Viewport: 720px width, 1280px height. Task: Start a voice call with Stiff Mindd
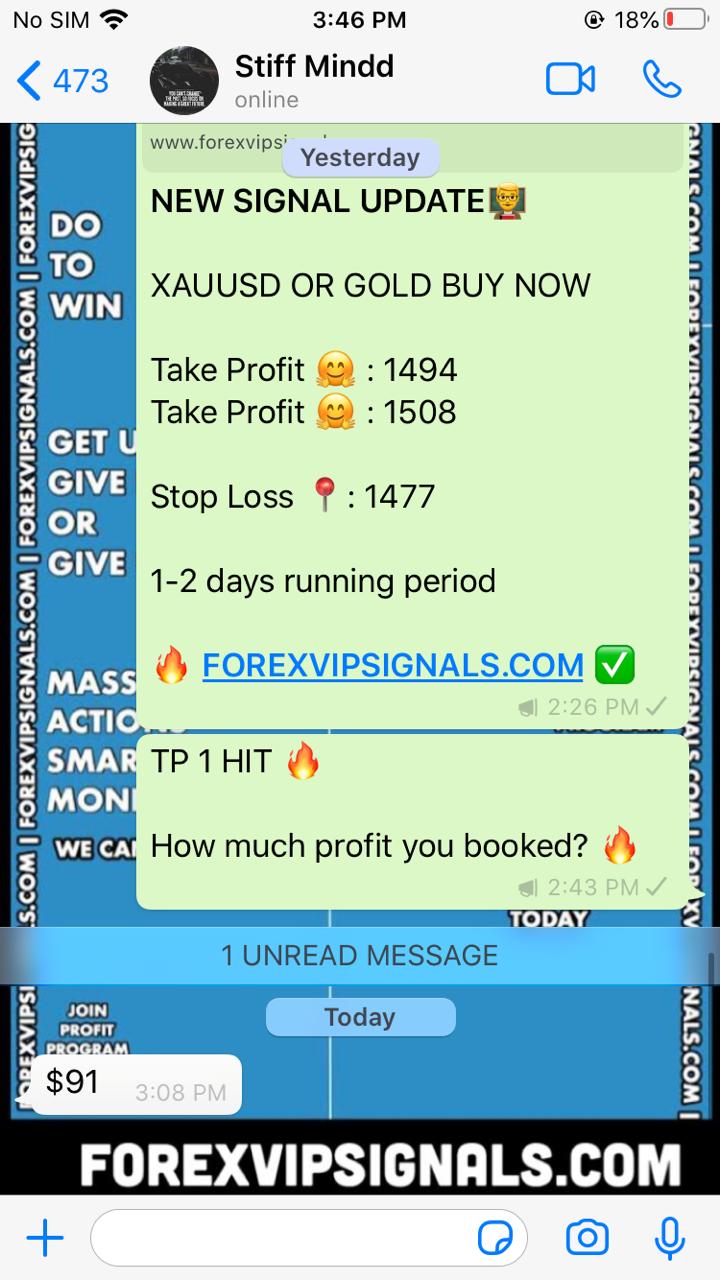[x=661, y=80]
